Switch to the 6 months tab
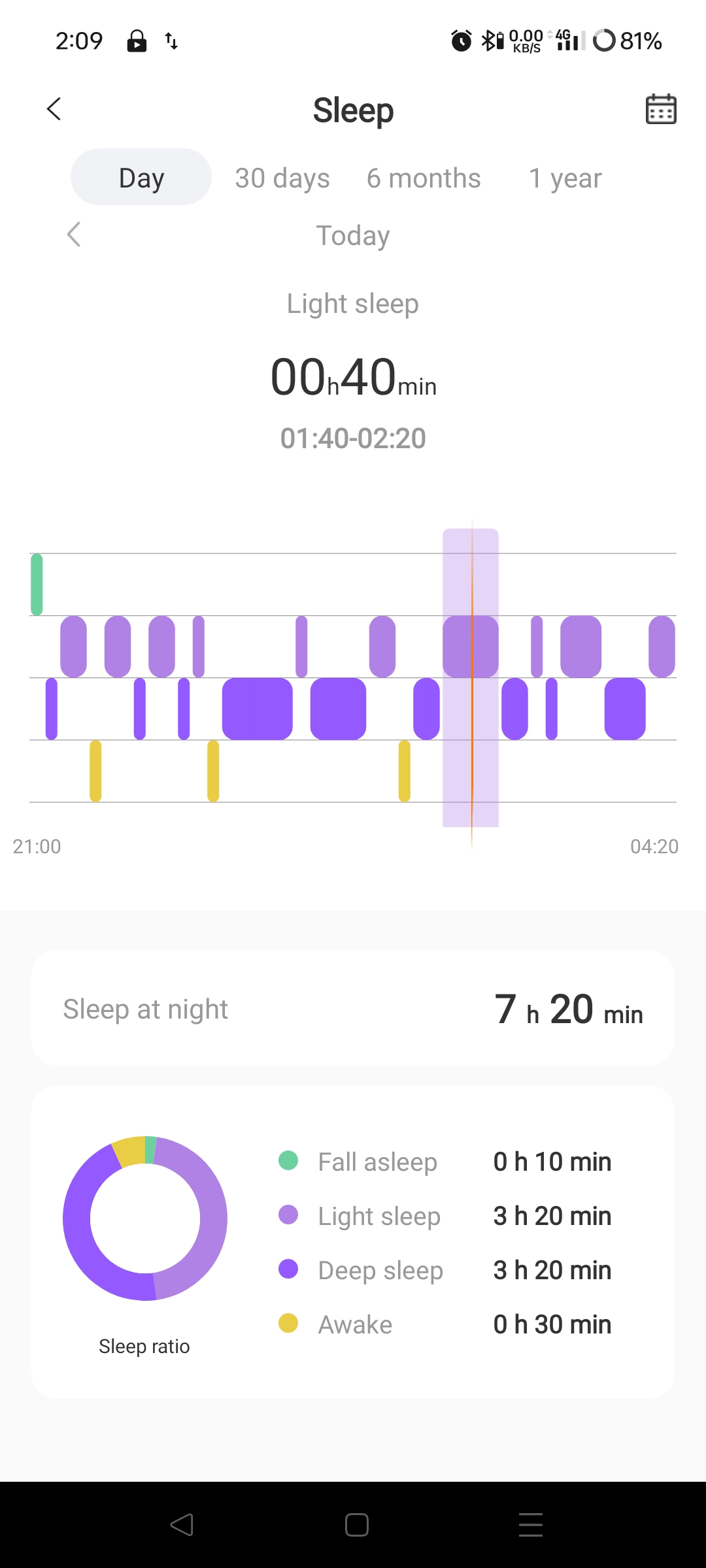The width and height of the screenshot is (706, 1568). tap(424, 178)
